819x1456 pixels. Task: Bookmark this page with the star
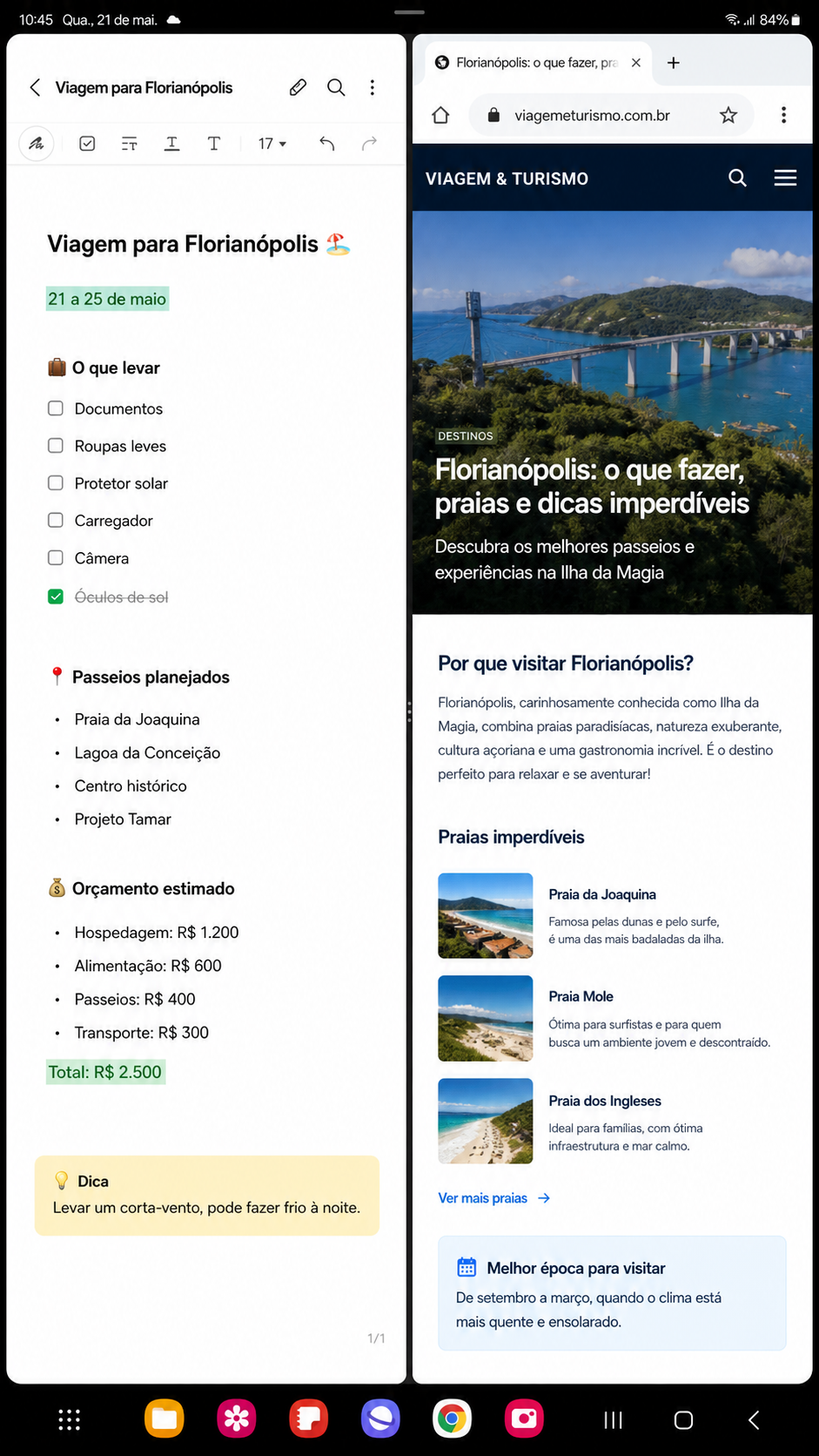[728, 115]
